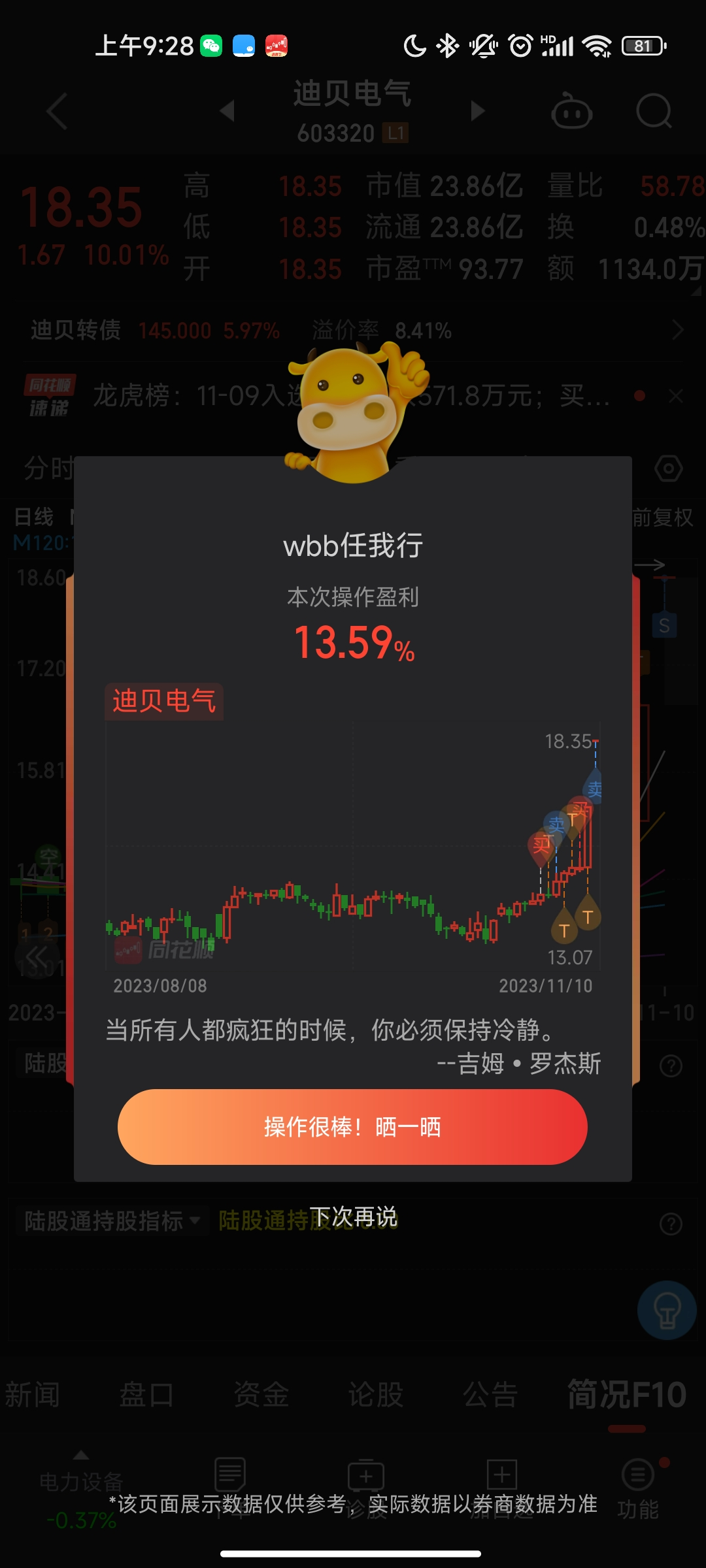Viewport: 706px width, 1568px height.
Task: Tap the 操作很棒！晒一晒 share button
Action: coord(352,1126)
